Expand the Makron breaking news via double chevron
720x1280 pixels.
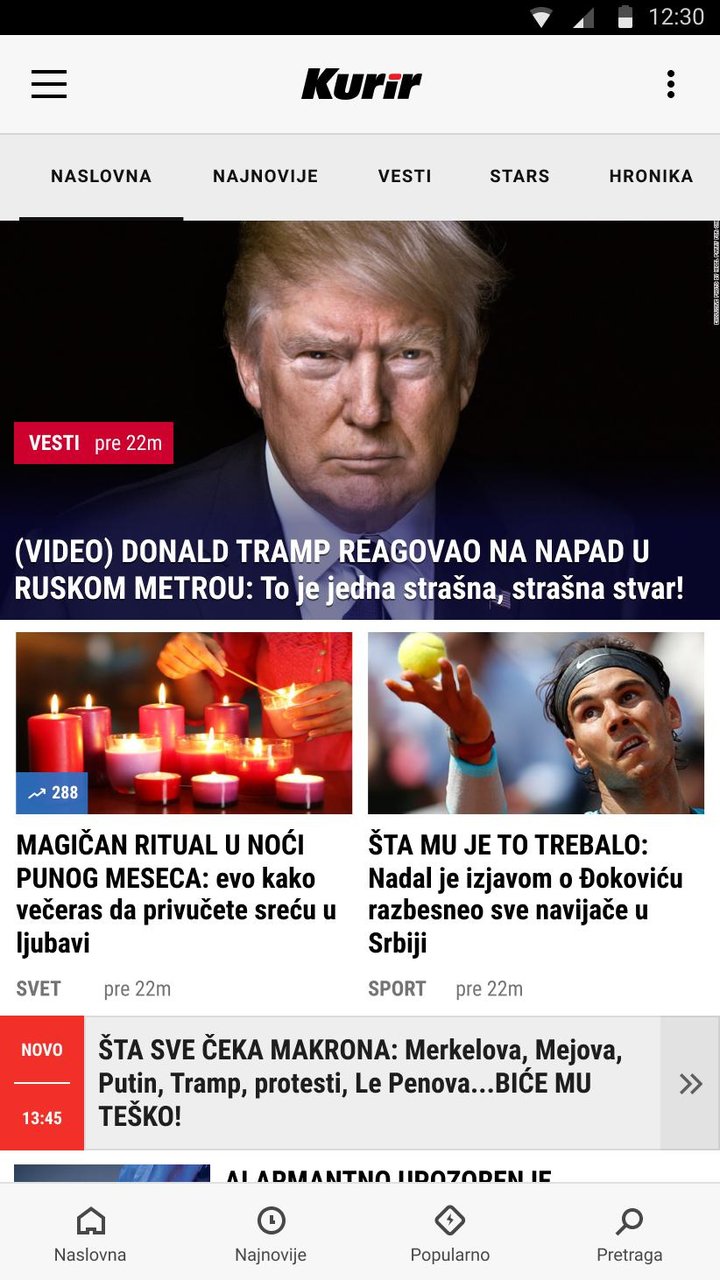pyautogui.click(x=690, y=1083)
